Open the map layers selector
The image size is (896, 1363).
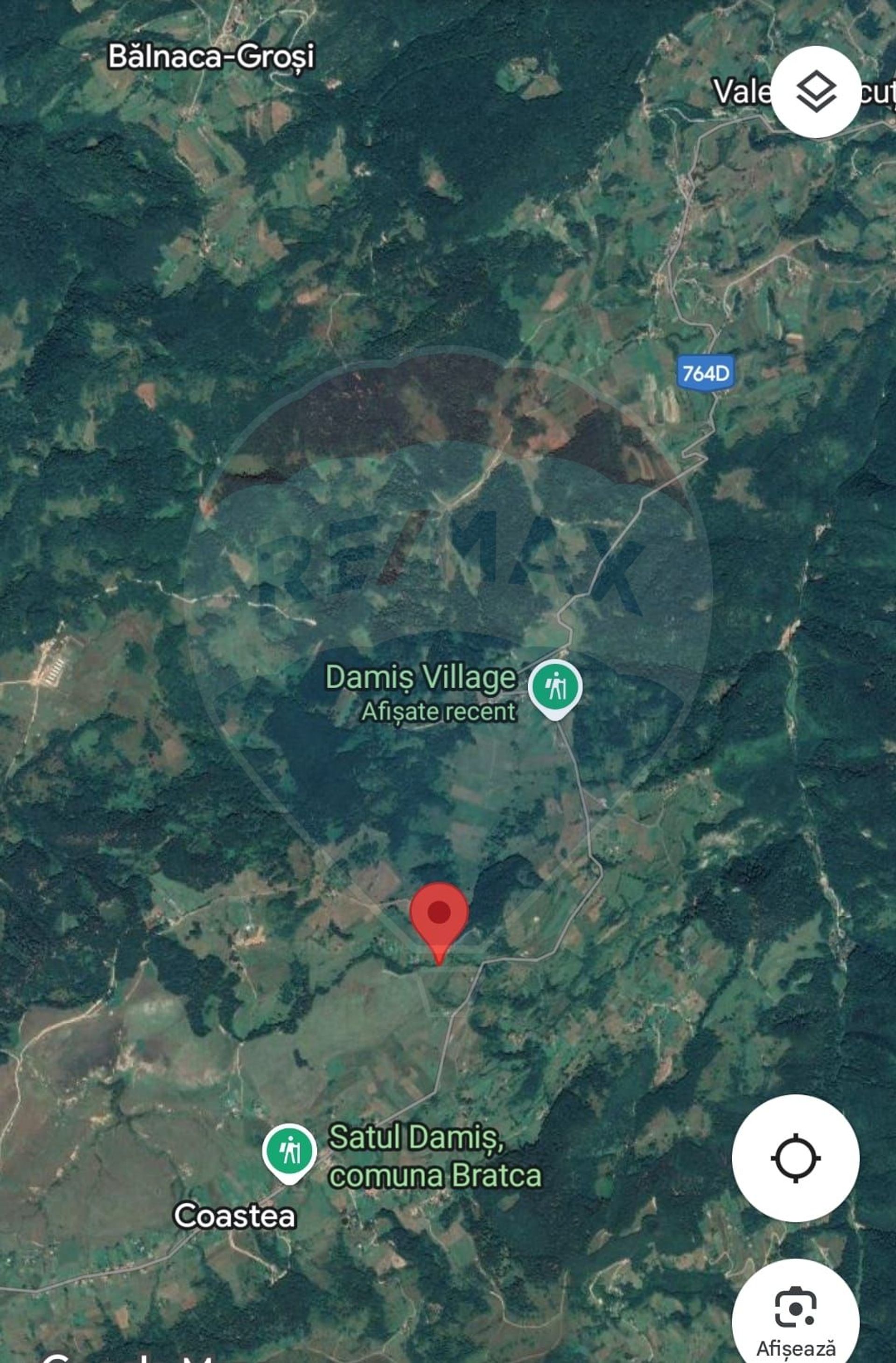point(815,91)
